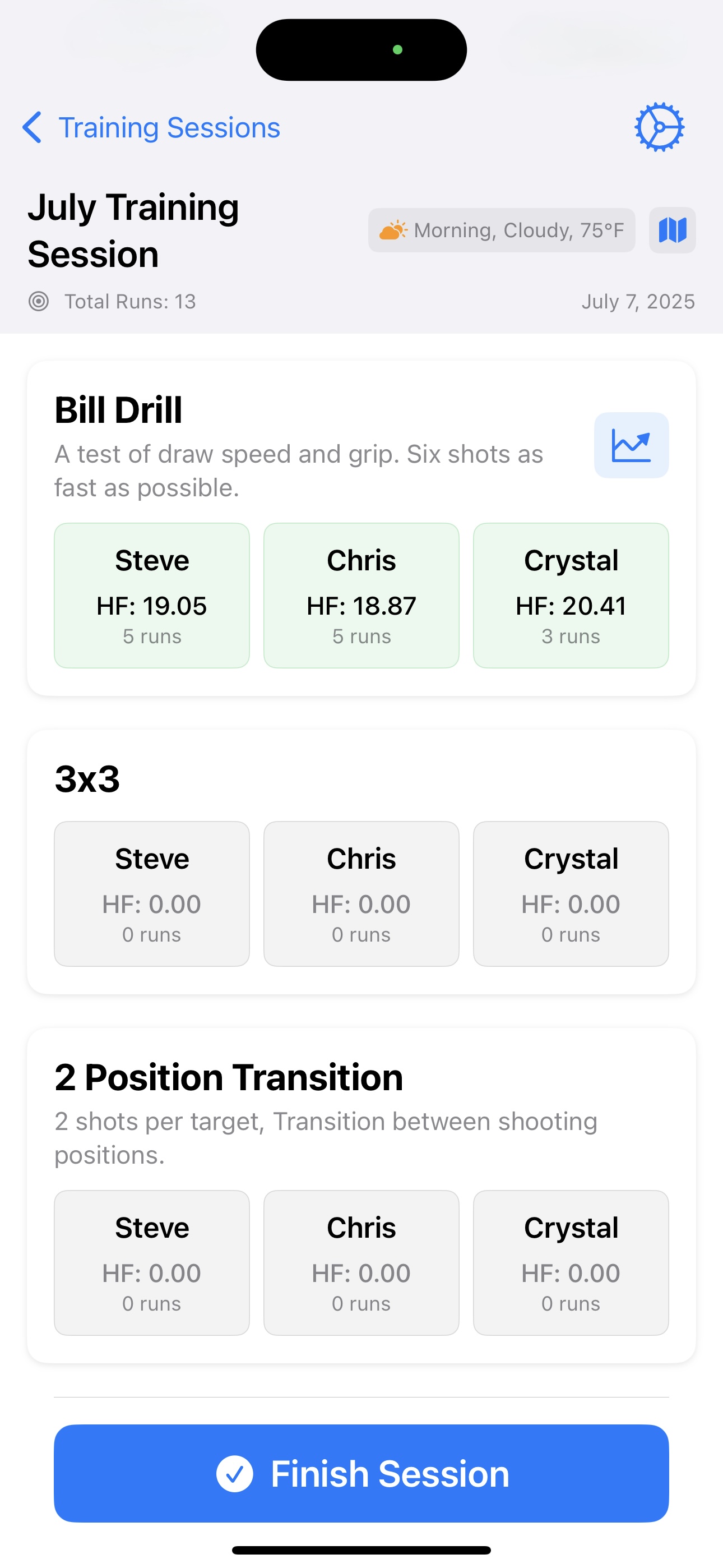Open the Bill Drill statistics chart icon

pos(632,445)
